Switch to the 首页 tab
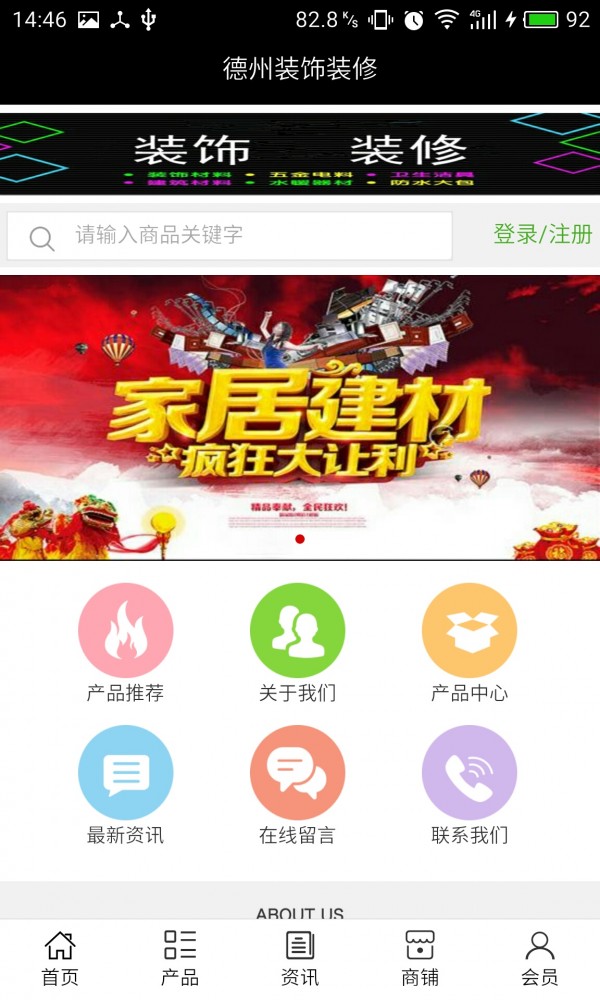Viewport: 600px width, 1000px height. 60,958
